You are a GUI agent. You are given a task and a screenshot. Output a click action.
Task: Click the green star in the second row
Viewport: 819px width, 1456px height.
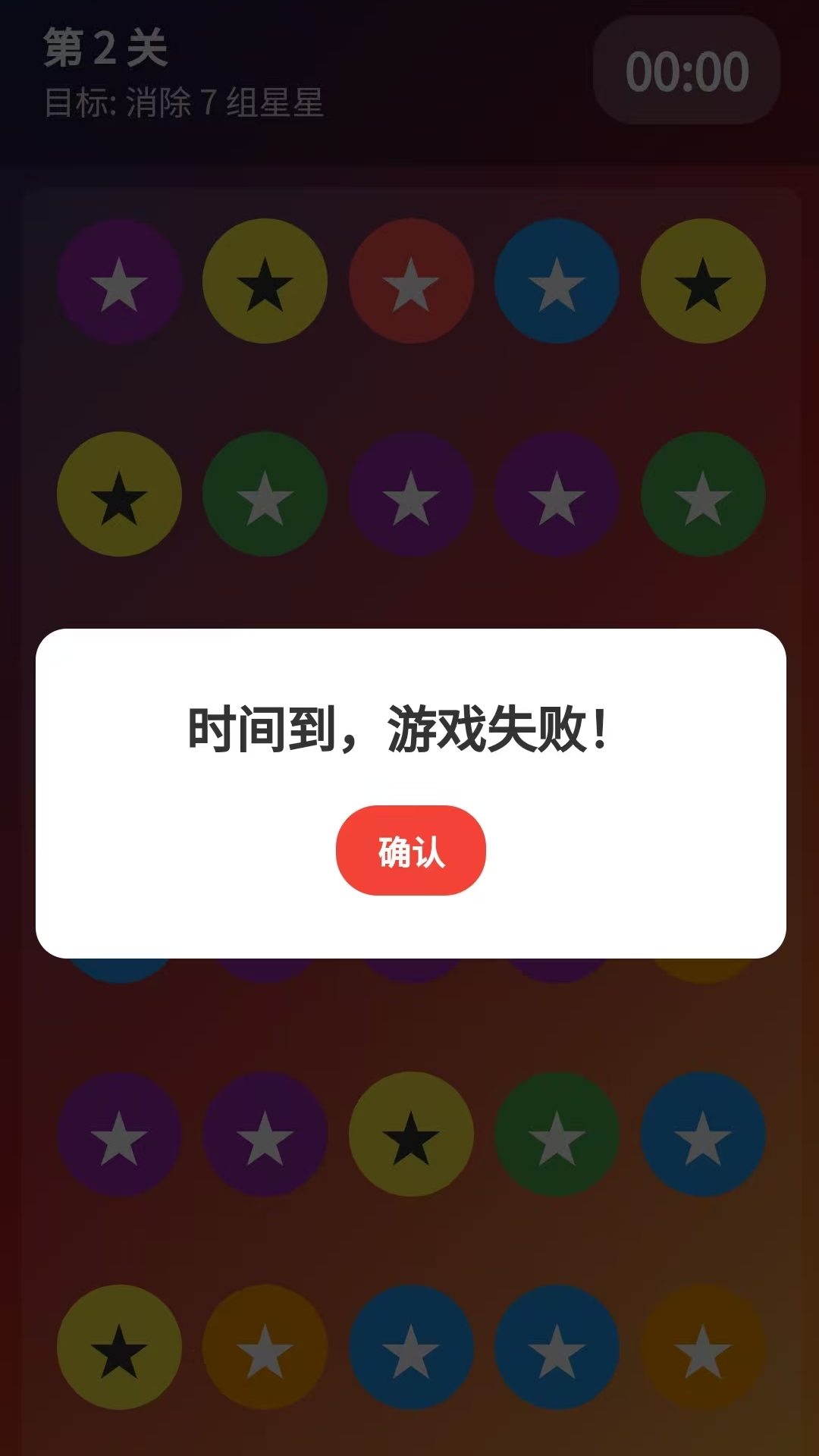[x=265, y=494]
